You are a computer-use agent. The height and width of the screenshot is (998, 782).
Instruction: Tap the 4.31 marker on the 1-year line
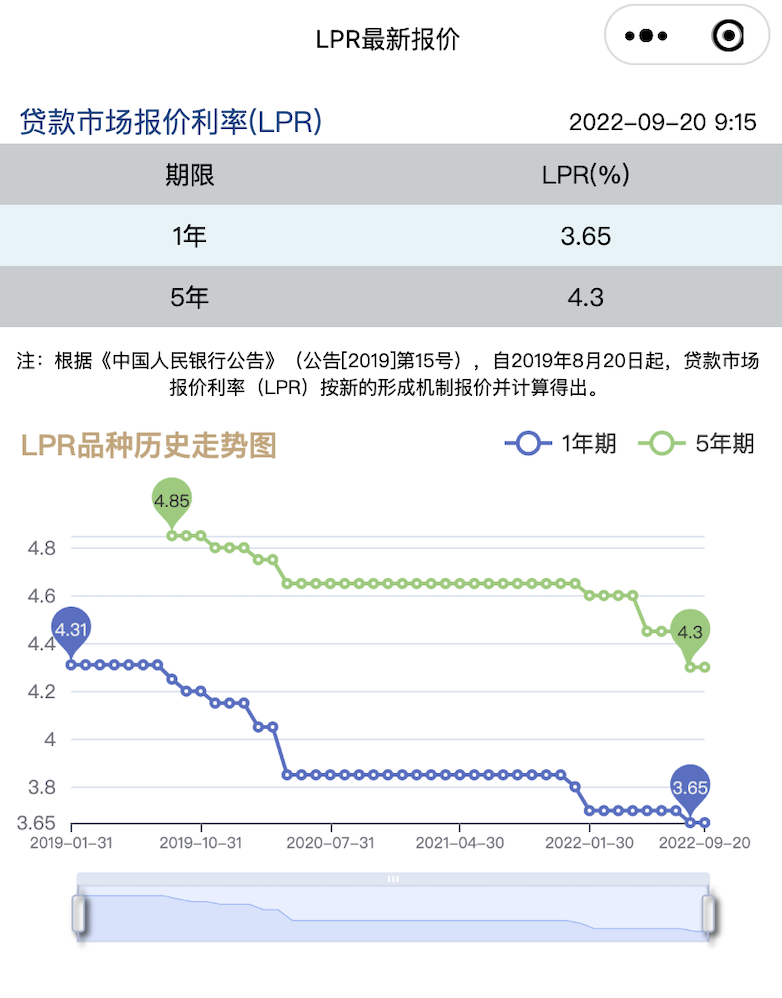pyautogui.click(x=71, y=631)
